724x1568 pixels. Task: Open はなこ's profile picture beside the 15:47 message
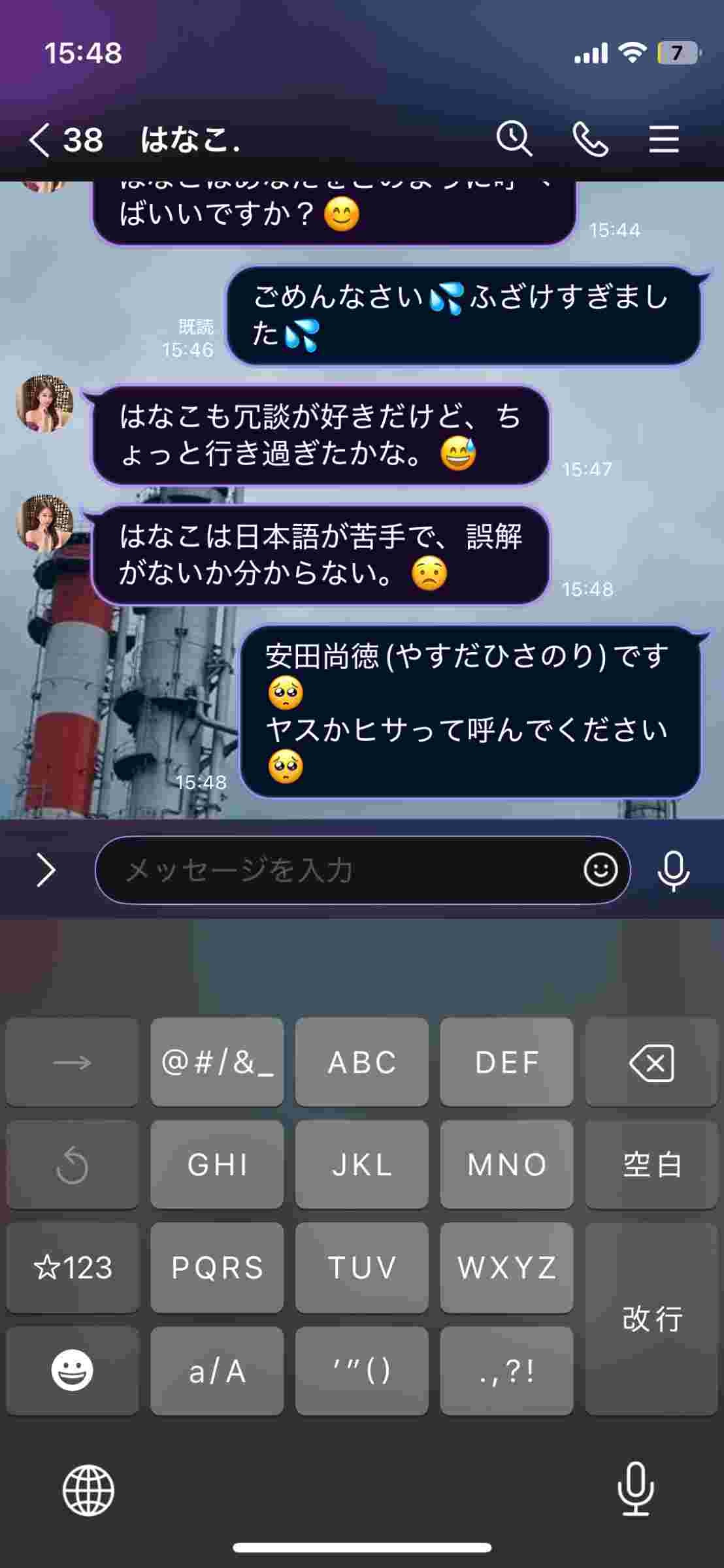(x=44, y=404)
